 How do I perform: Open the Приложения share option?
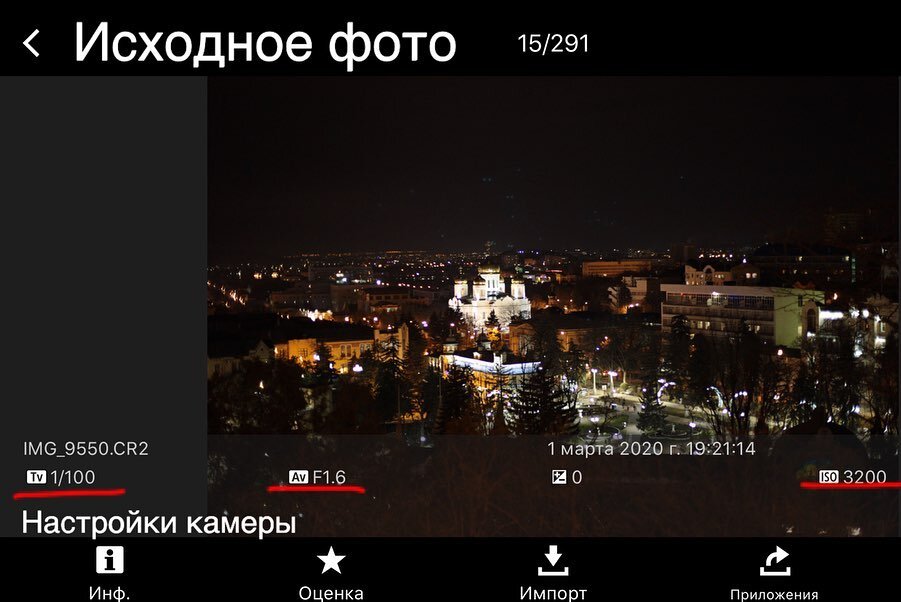tap(774, 570)
